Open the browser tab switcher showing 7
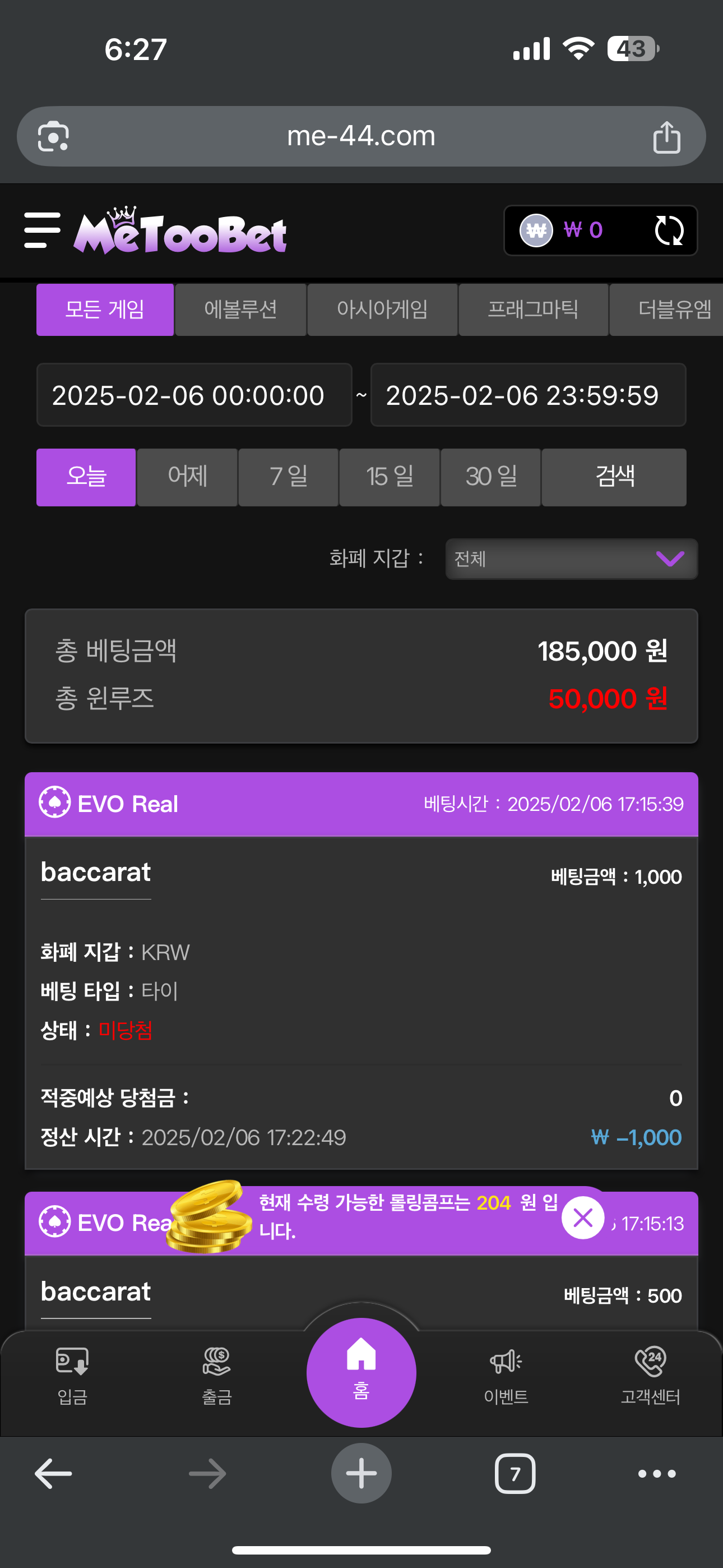Viewport: 723px width, 1568px height. pyautogui.click(x=515, y=1474)
